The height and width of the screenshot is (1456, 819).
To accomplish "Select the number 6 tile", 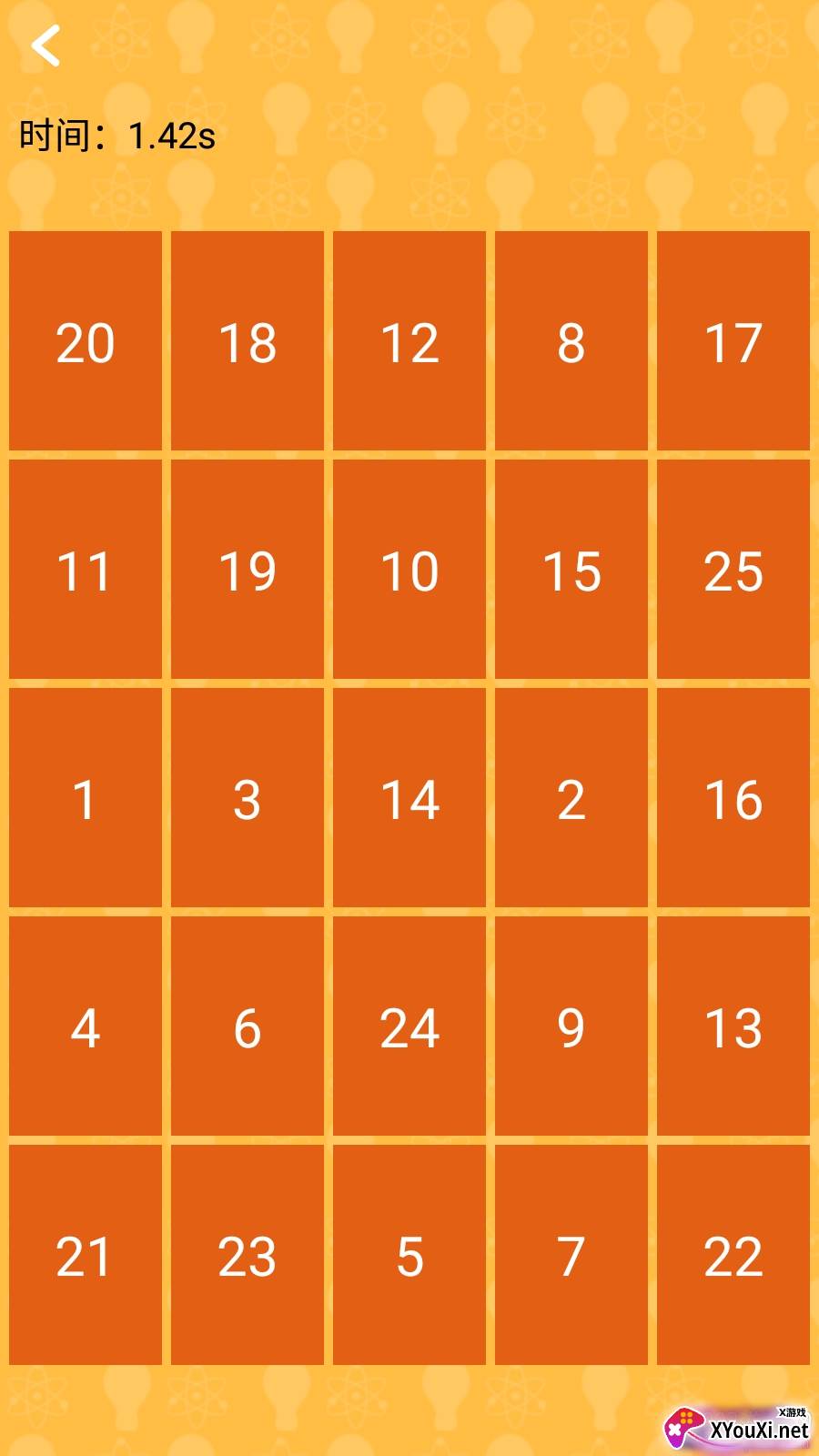I will 248,1026.
